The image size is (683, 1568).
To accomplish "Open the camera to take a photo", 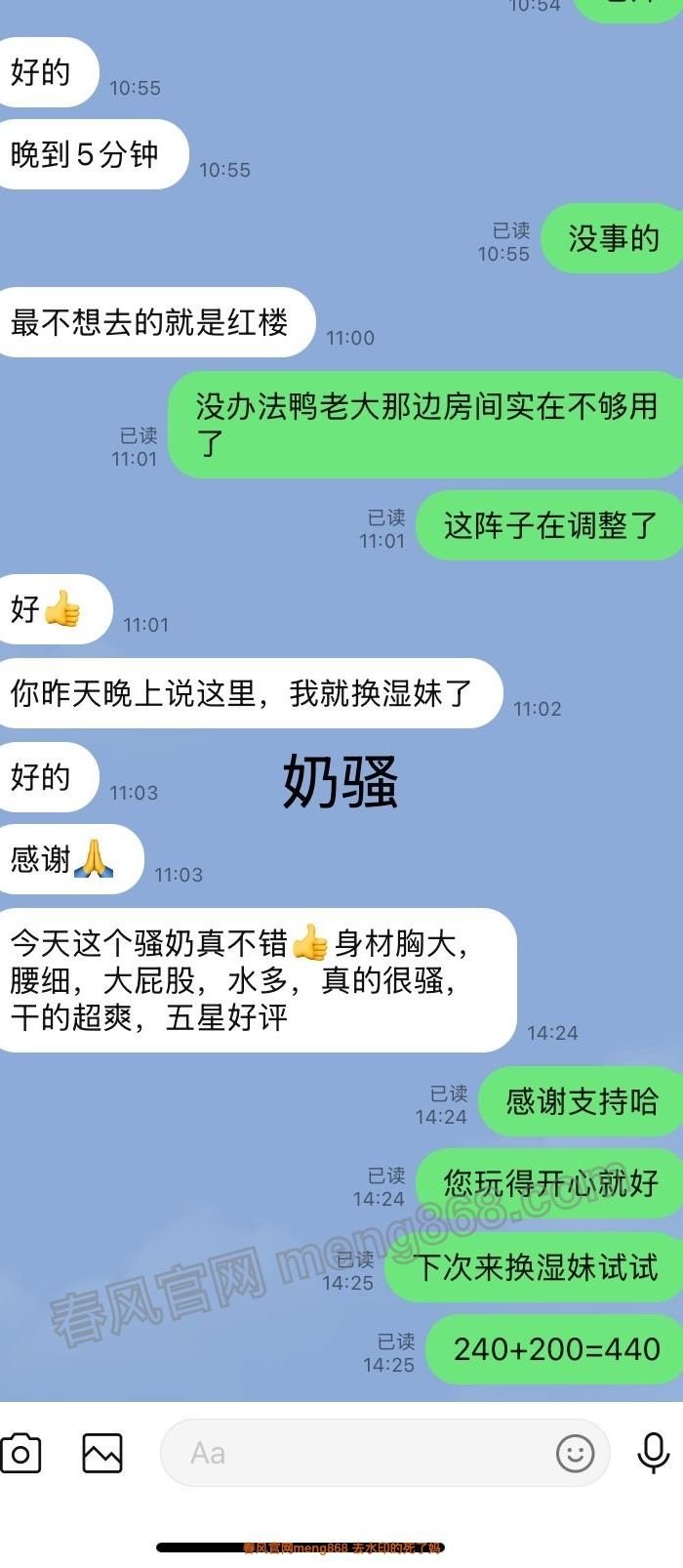I will pyautogui.click(x=21, y=1453).
